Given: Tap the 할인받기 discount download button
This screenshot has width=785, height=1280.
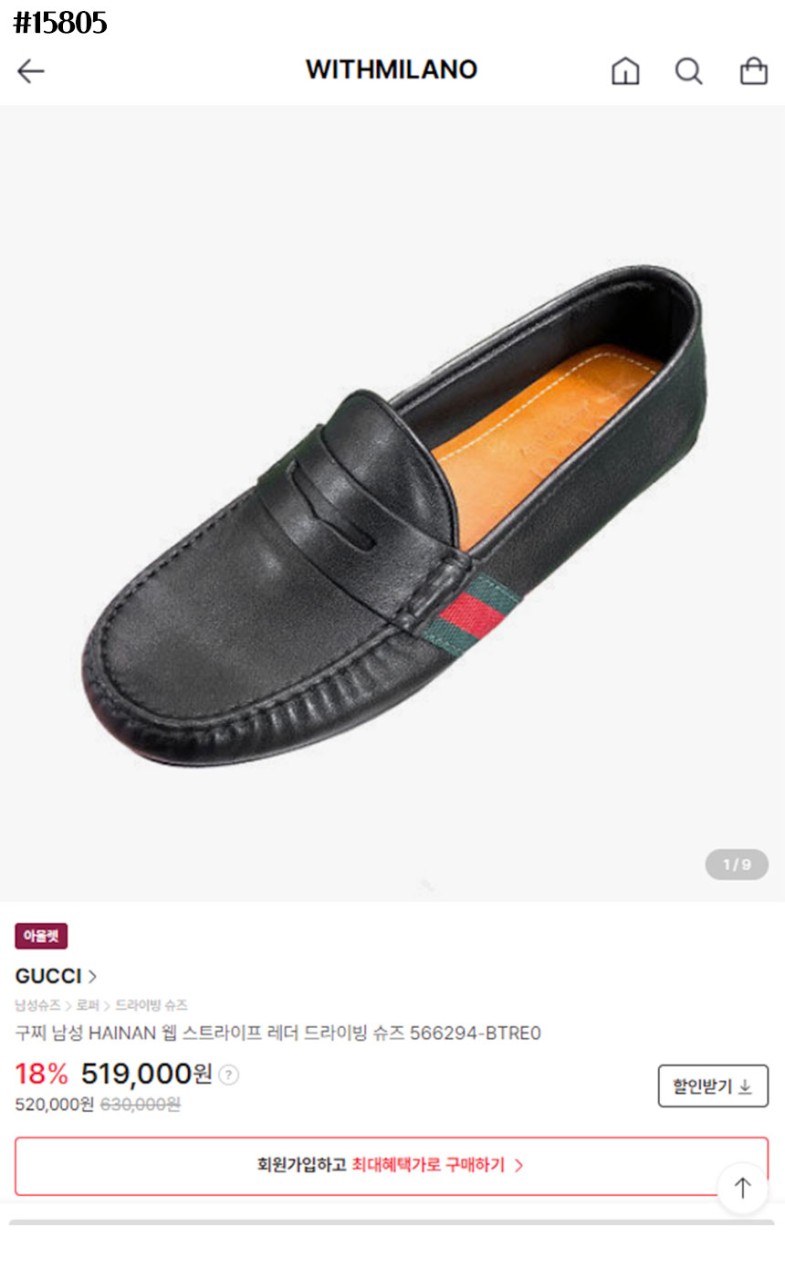Looking at the screenshot, I should pos(712,1086).
